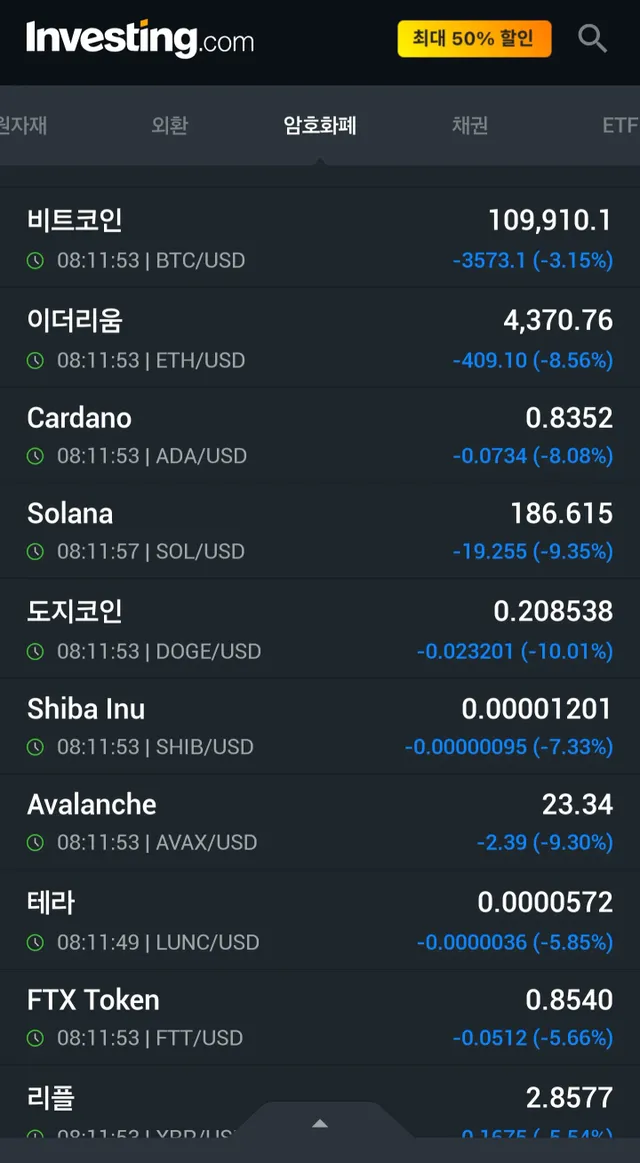Open the search magnifier icon
640x1163 pixels.
592,40
